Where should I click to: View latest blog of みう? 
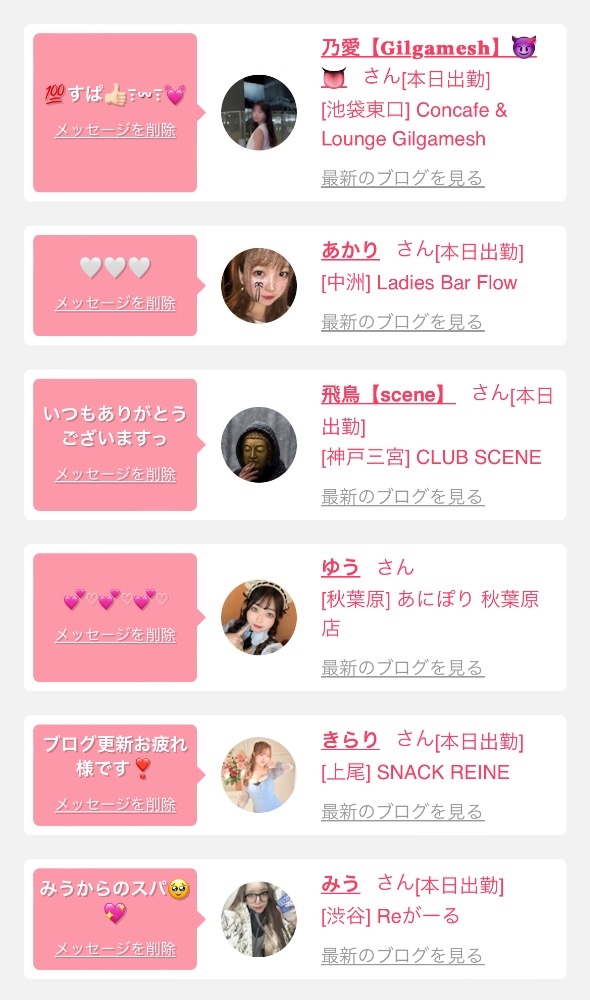pos(402,956)
